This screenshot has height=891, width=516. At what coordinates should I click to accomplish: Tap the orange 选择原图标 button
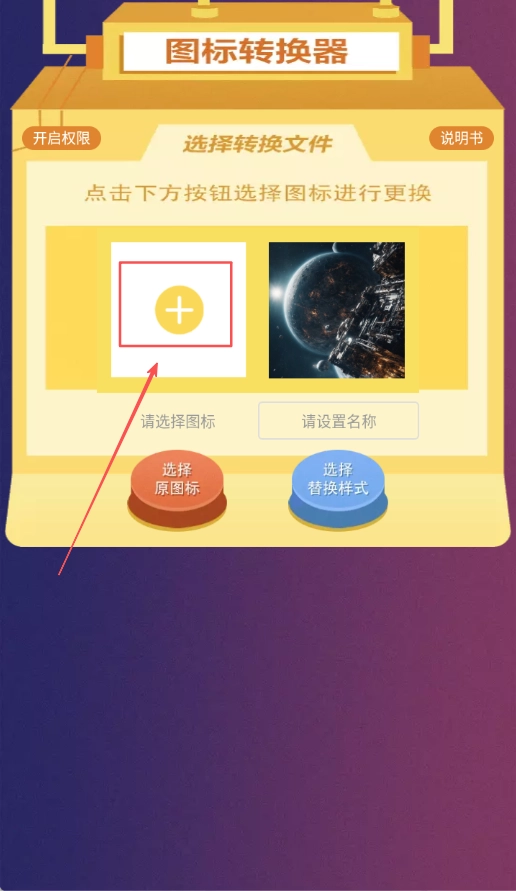(x=177, y=488)
